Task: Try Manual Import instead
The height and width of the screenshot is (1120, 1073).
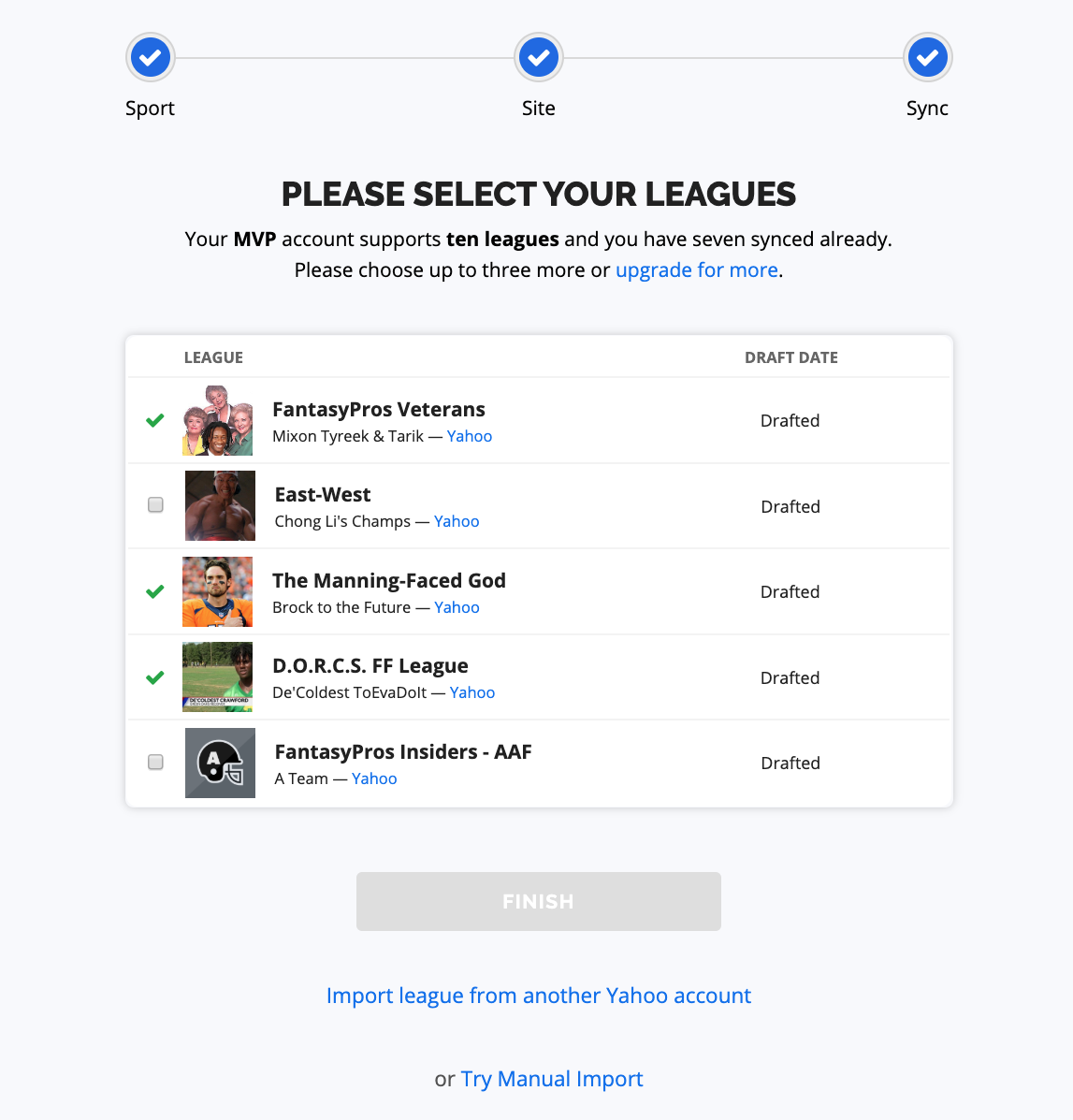Action: click(551, 1079)
